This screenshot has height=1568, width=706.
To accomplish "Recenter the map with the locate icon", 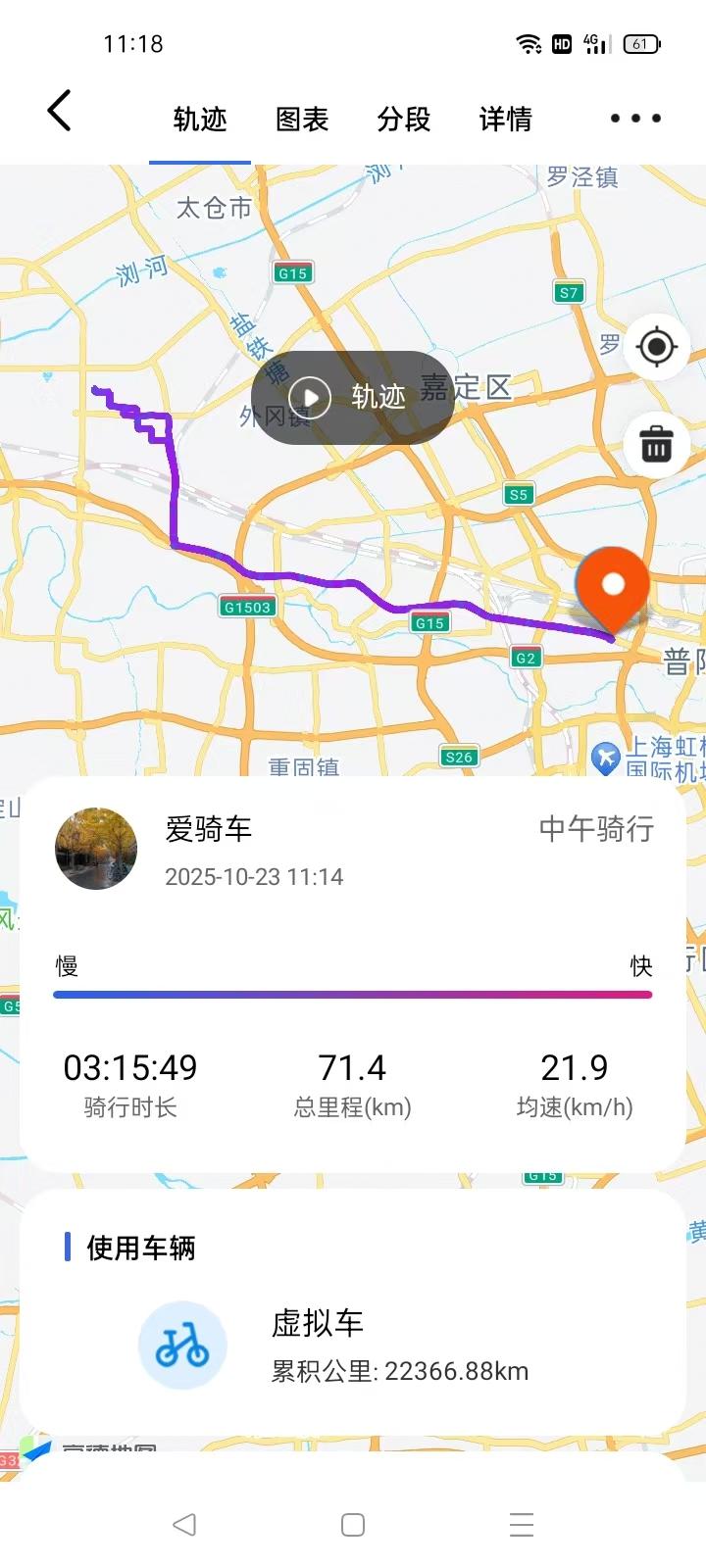I will click(x=656, y=347).
